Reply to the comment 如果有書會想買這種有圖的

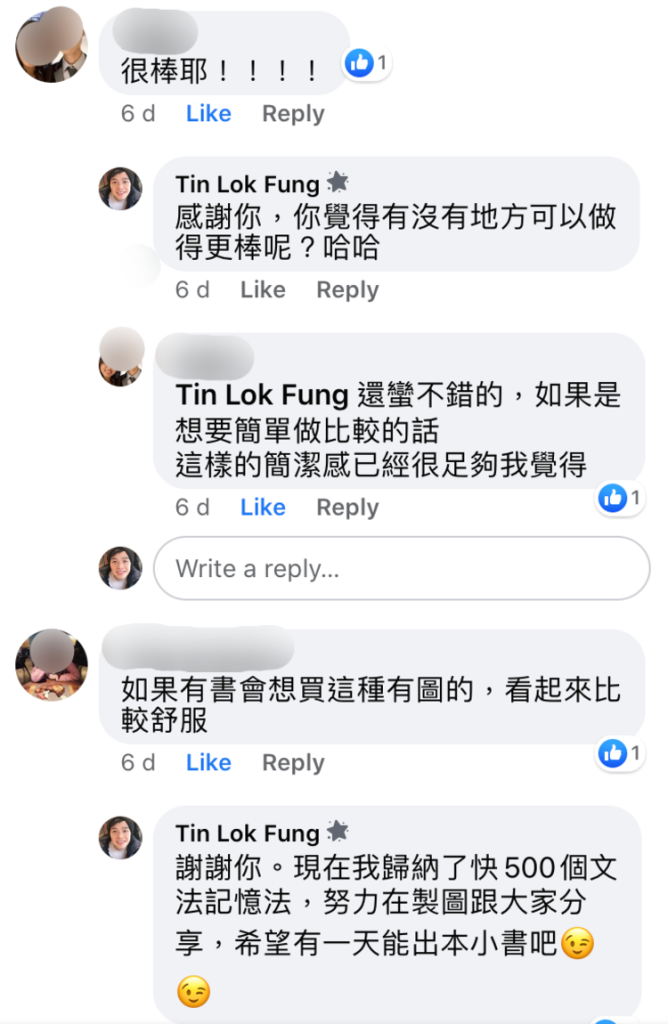[293, 763]
